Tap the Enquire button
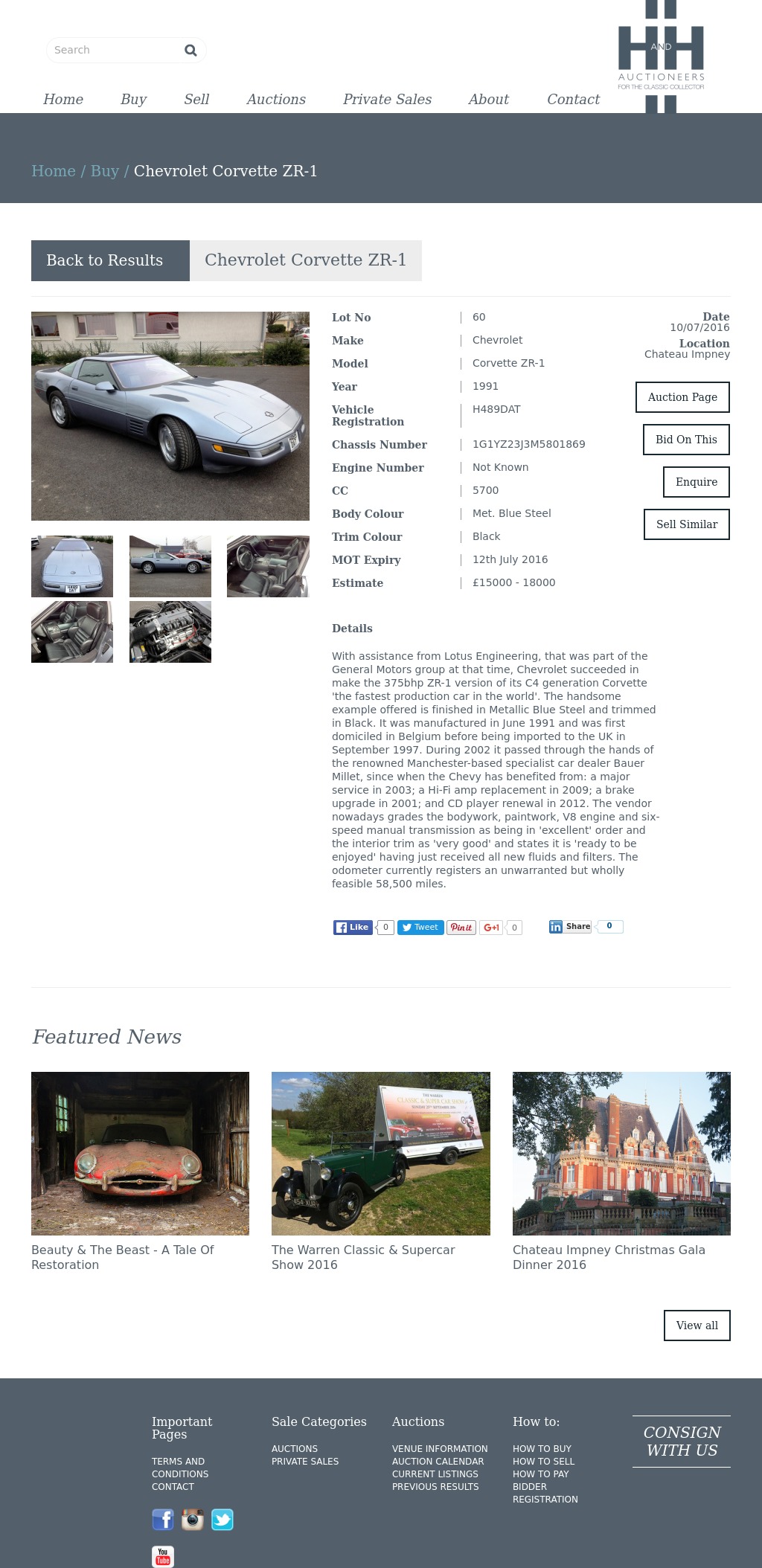Viewport: 762px width, 1568px height. [x=696, y=482]
